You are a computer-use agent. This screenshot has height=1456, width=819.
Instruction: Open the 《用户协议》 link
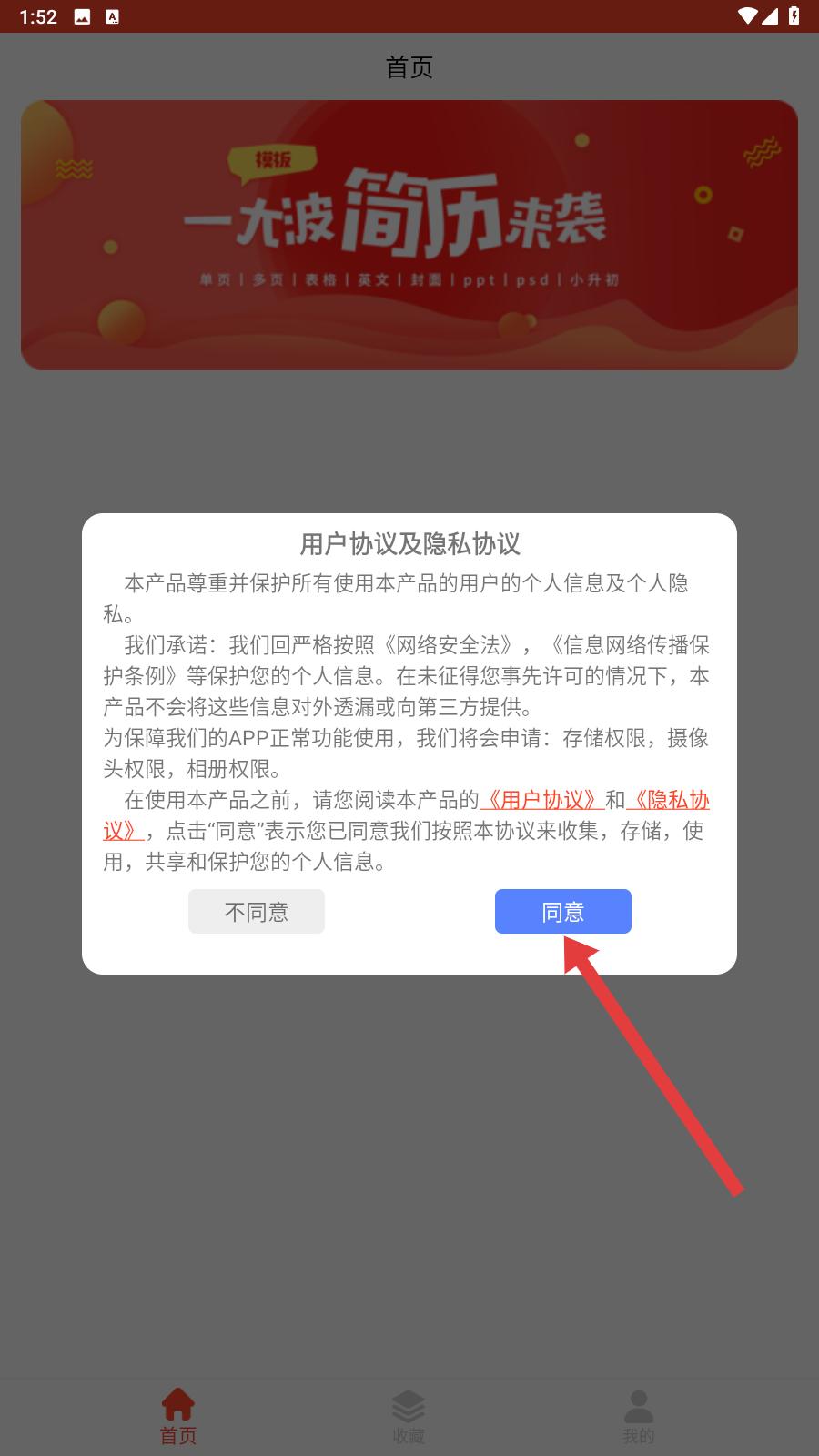tap(542, 800)
